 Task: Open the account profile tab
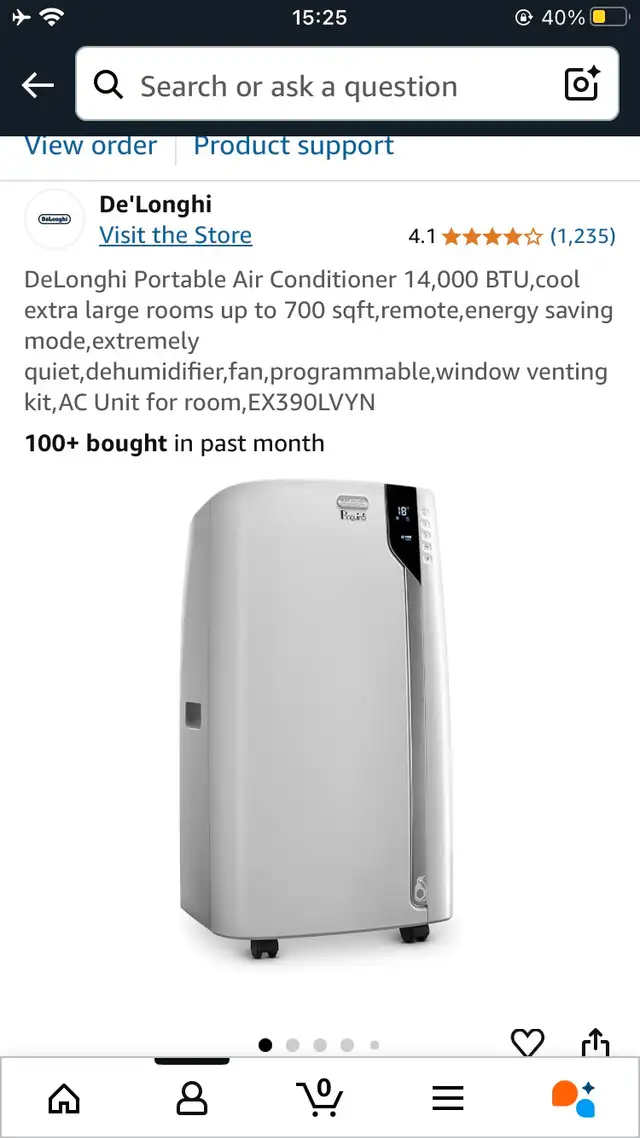192,1097
